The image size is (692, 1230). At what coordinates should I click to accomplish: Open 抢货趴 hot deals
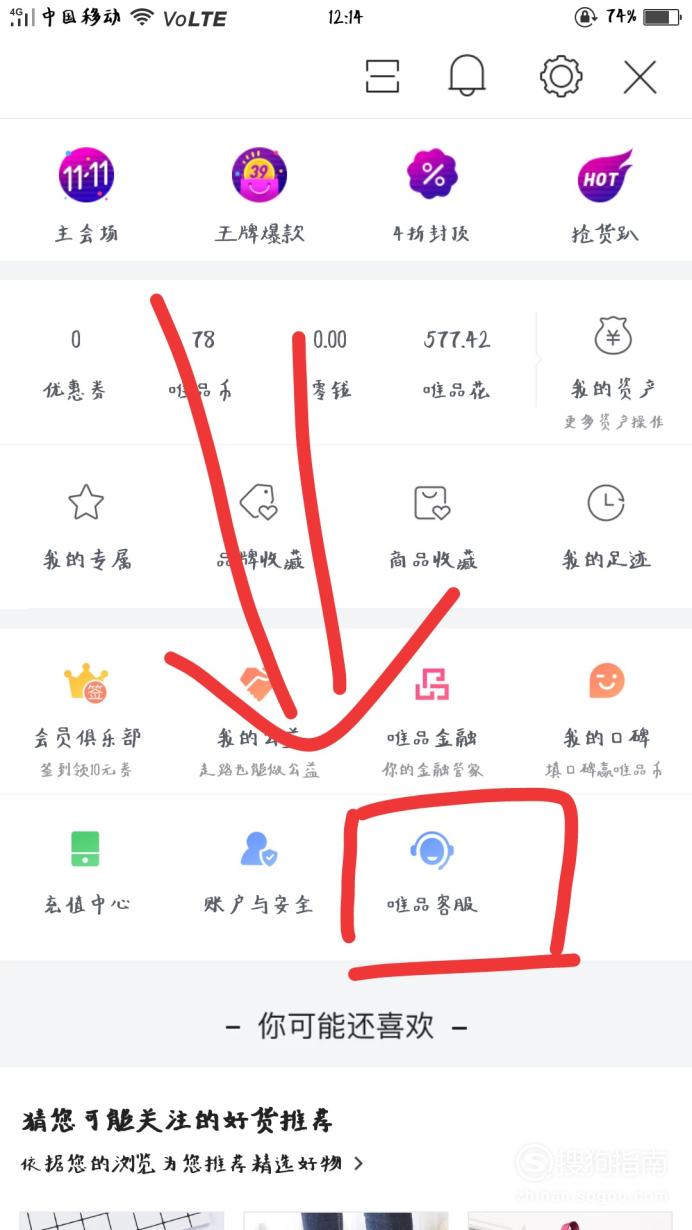click(x=605, y=197)
